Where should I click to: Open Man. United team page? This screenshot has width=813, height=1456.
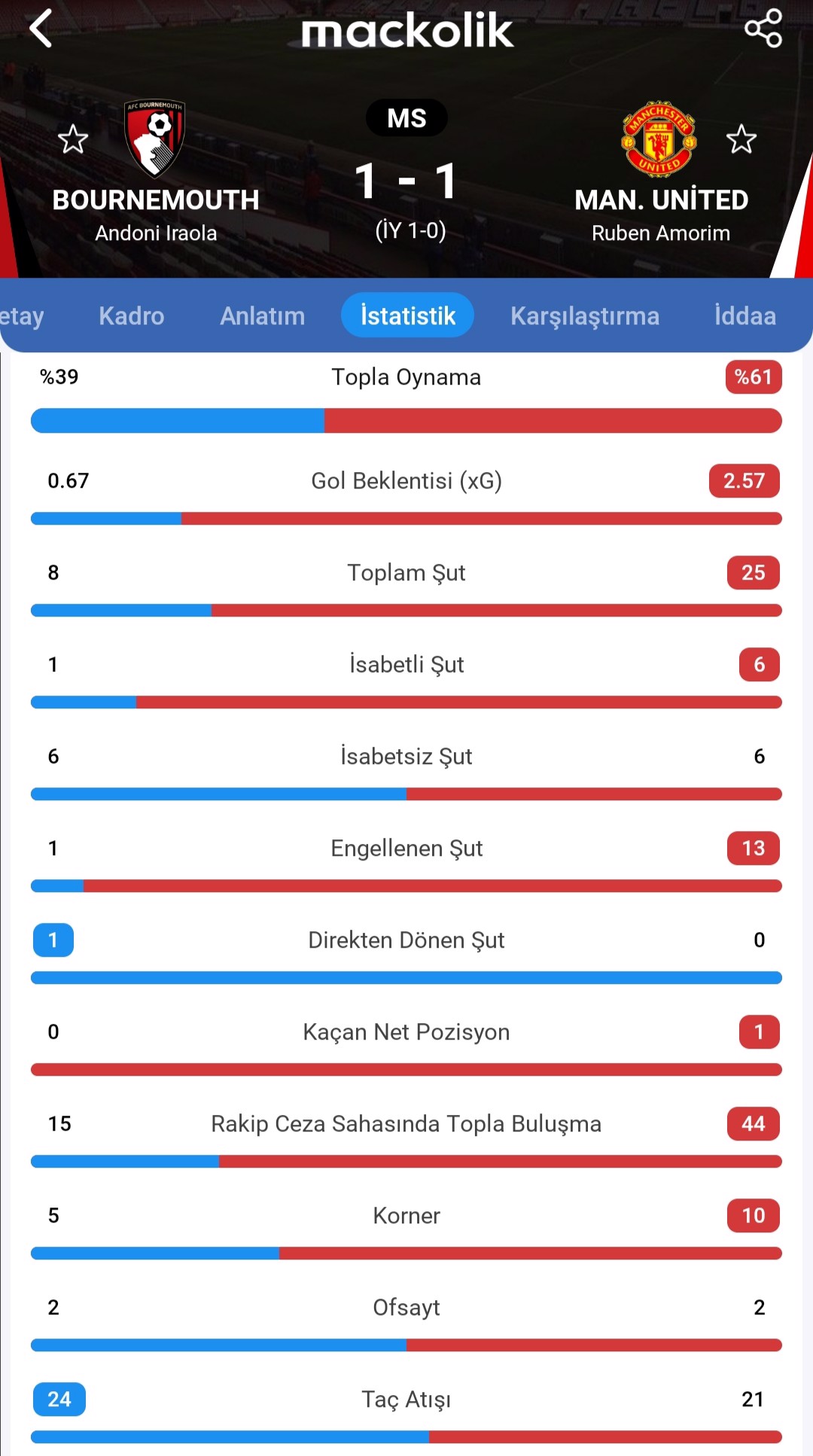[659, 140]
